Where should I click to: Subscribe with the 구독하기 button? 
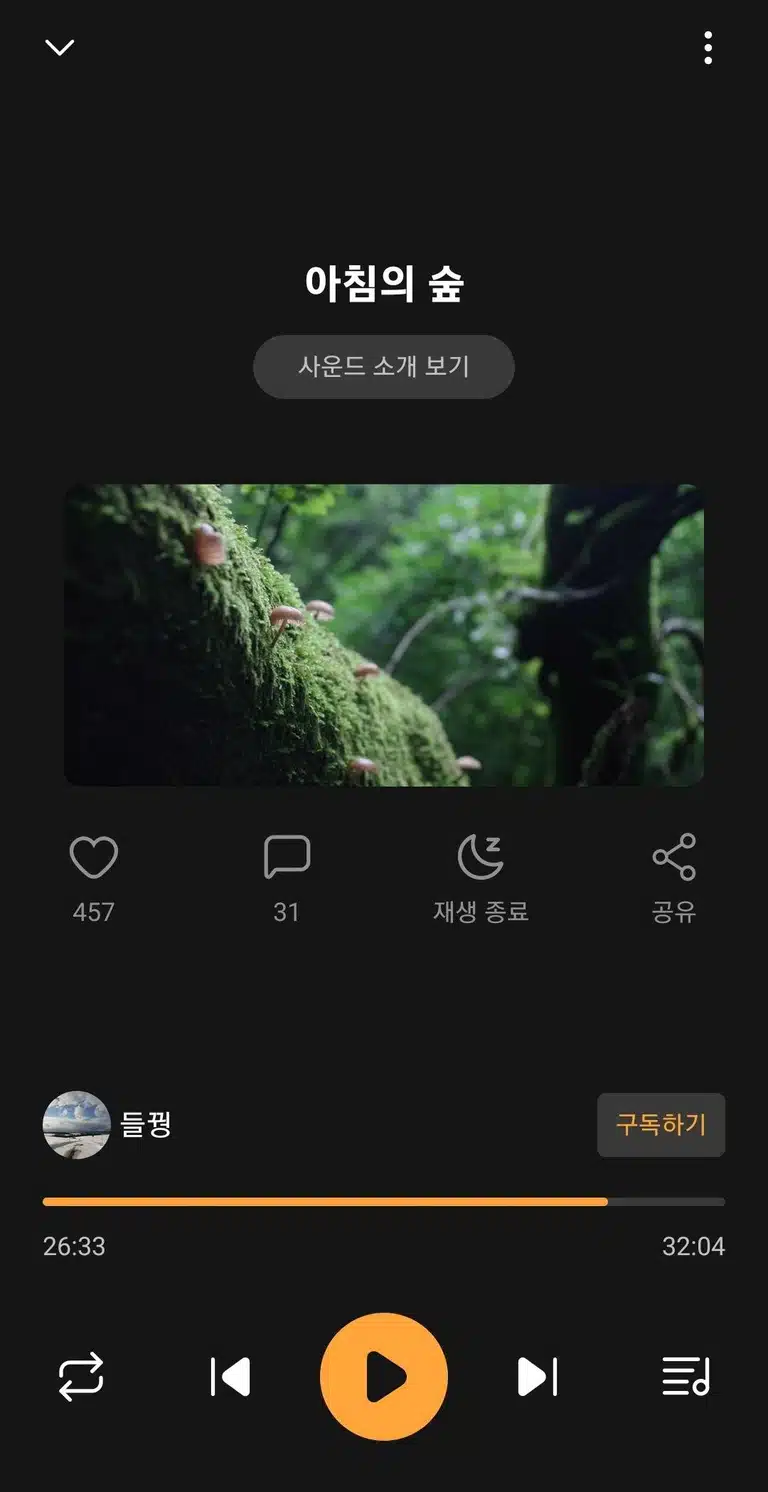[661, 1125]
